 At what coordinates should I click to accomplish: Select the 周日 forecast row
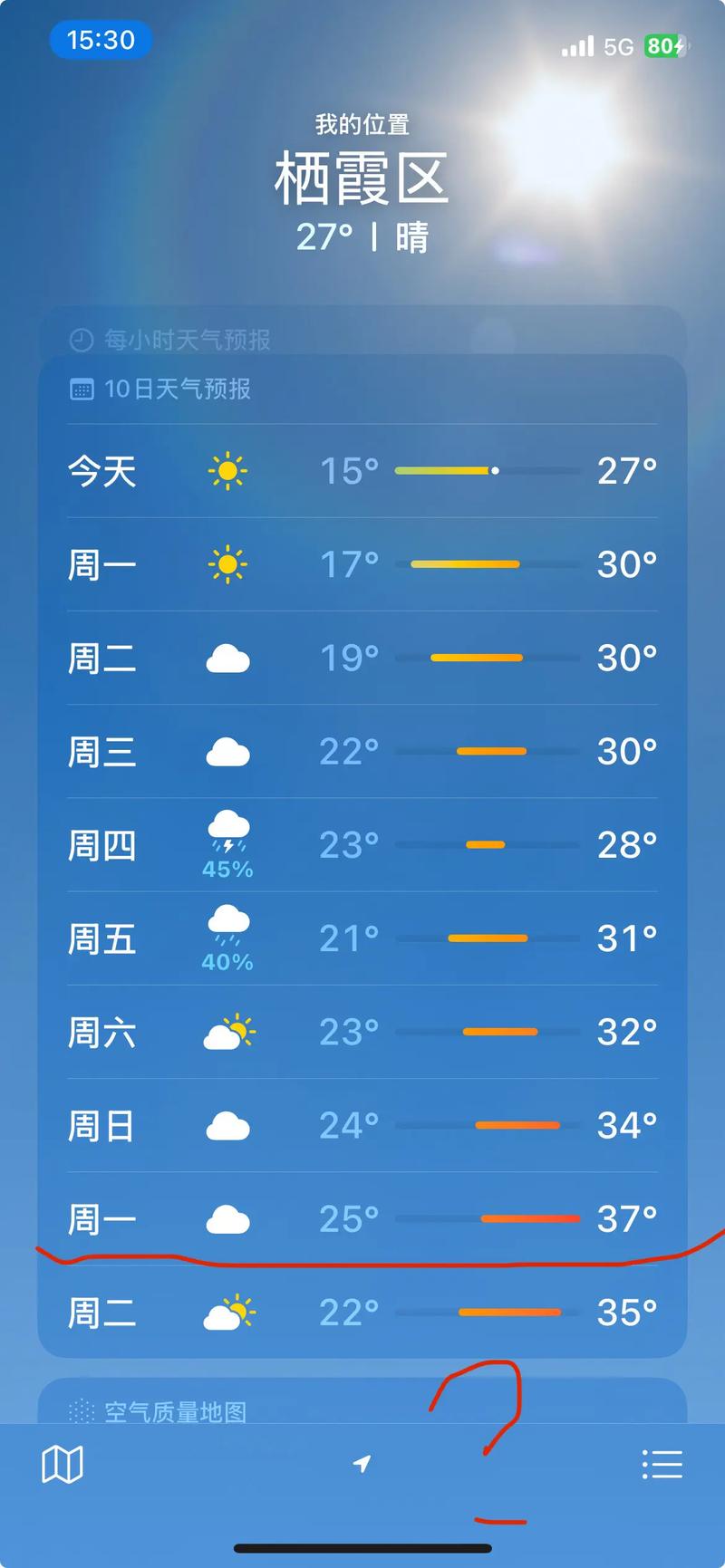362,1126
